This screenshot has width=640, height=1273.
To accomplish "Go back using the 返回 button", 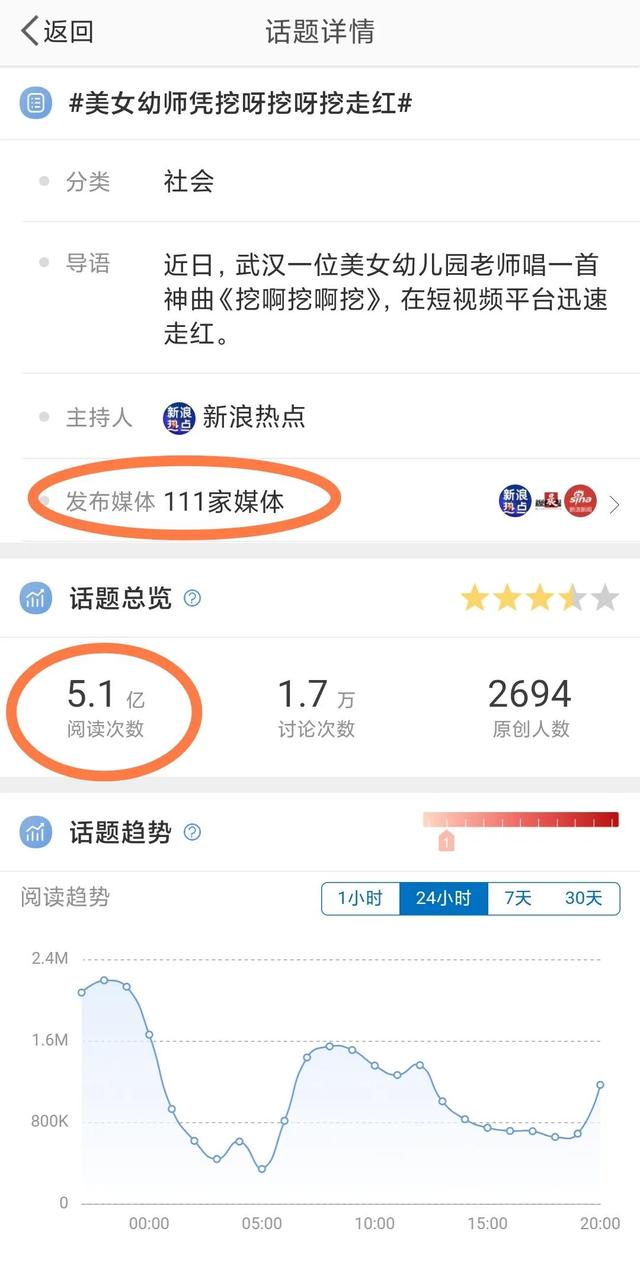I will (58, 31).
